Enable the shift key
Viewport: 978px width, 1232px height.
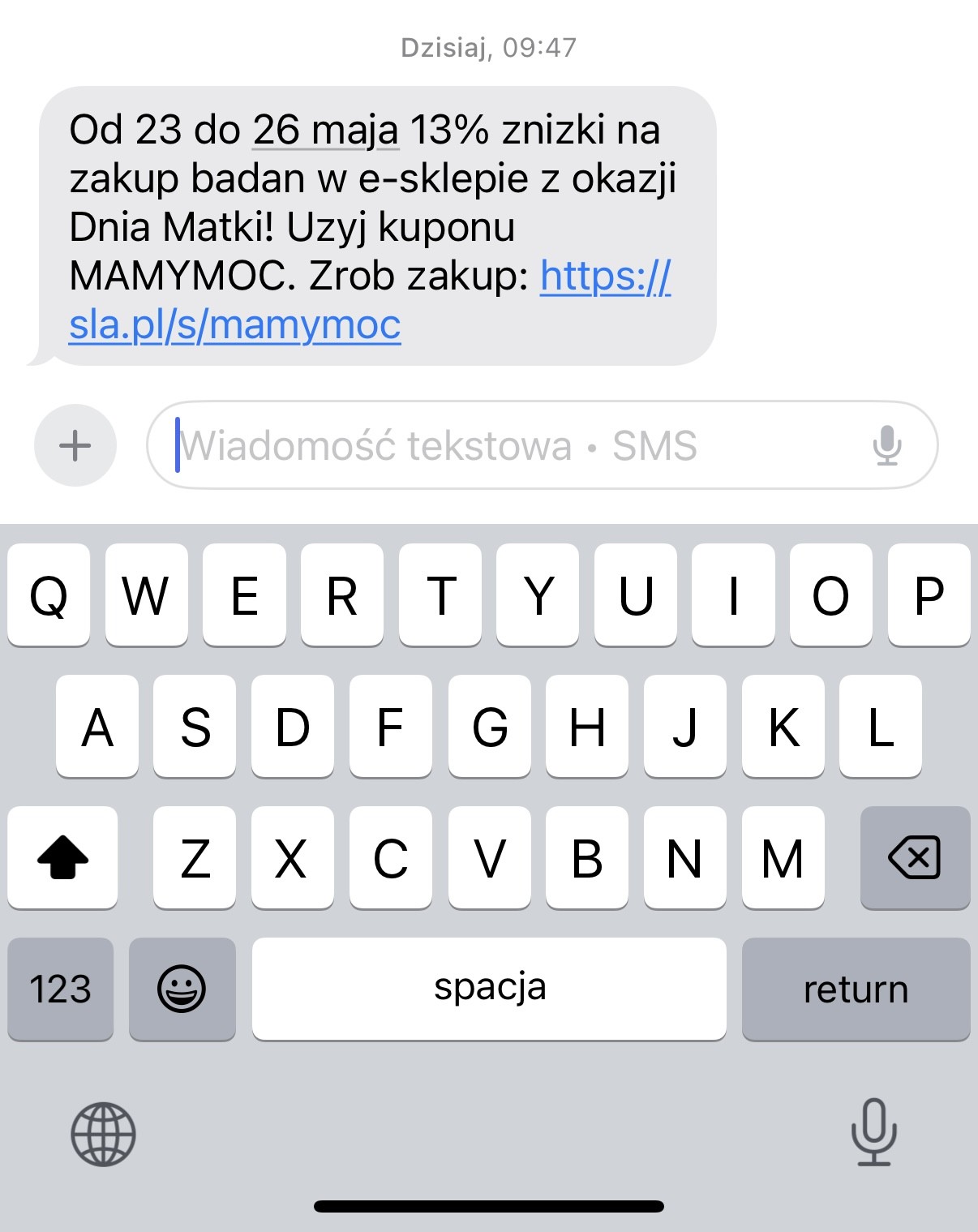click(x=62, y=857)
